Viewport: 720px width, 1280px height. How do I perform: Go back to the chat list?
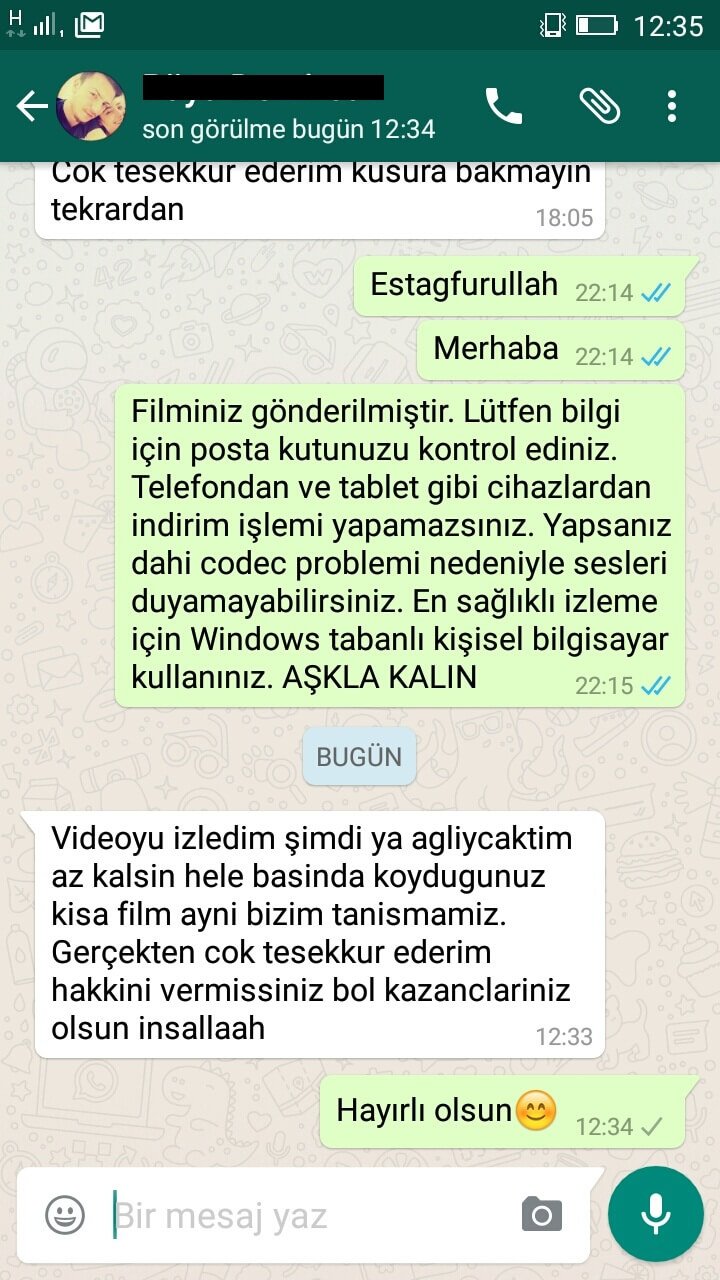pyautogui.click(x=31, y=107)
